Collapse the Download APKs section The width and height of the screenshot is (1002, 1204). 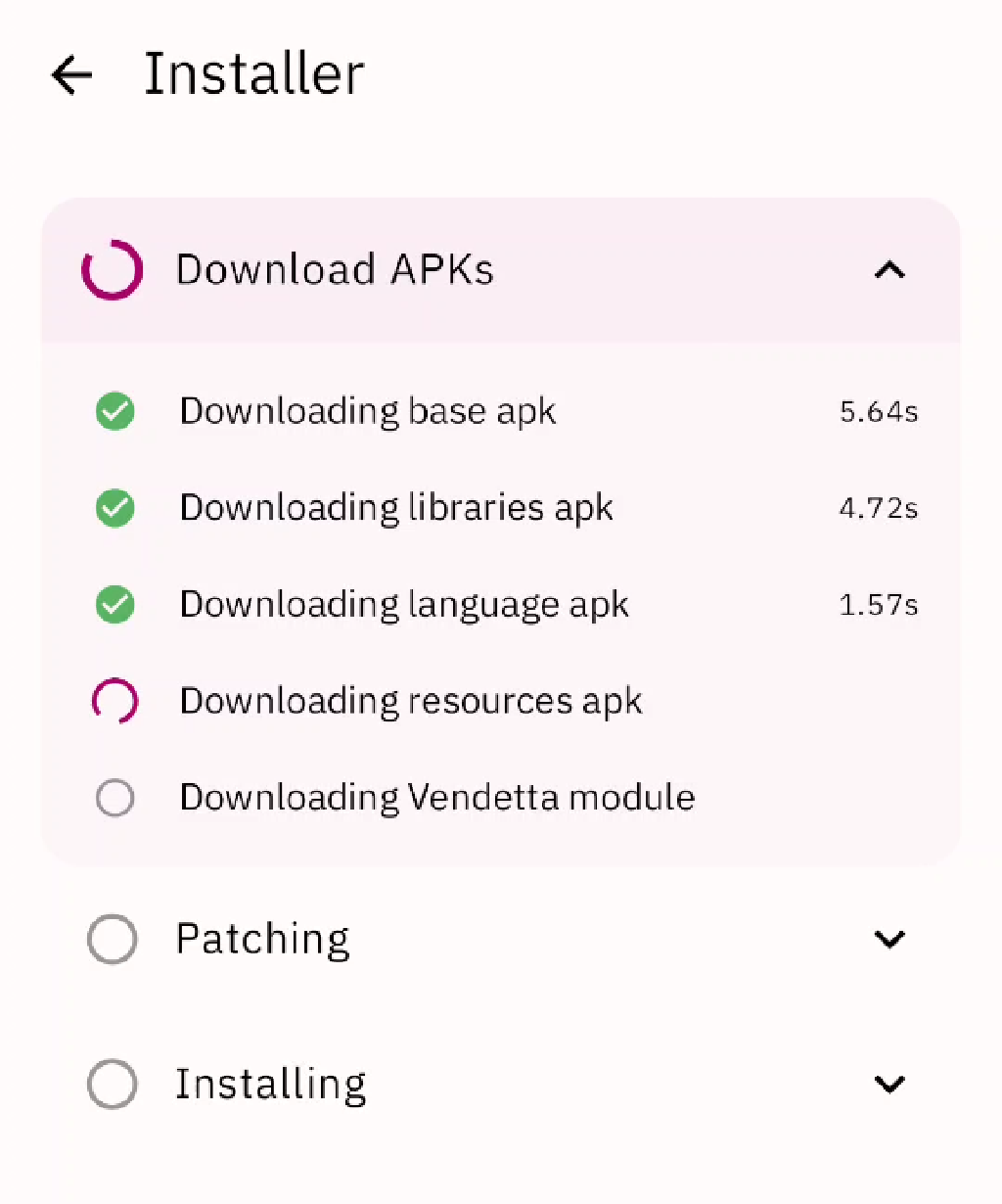coord(888,271)
